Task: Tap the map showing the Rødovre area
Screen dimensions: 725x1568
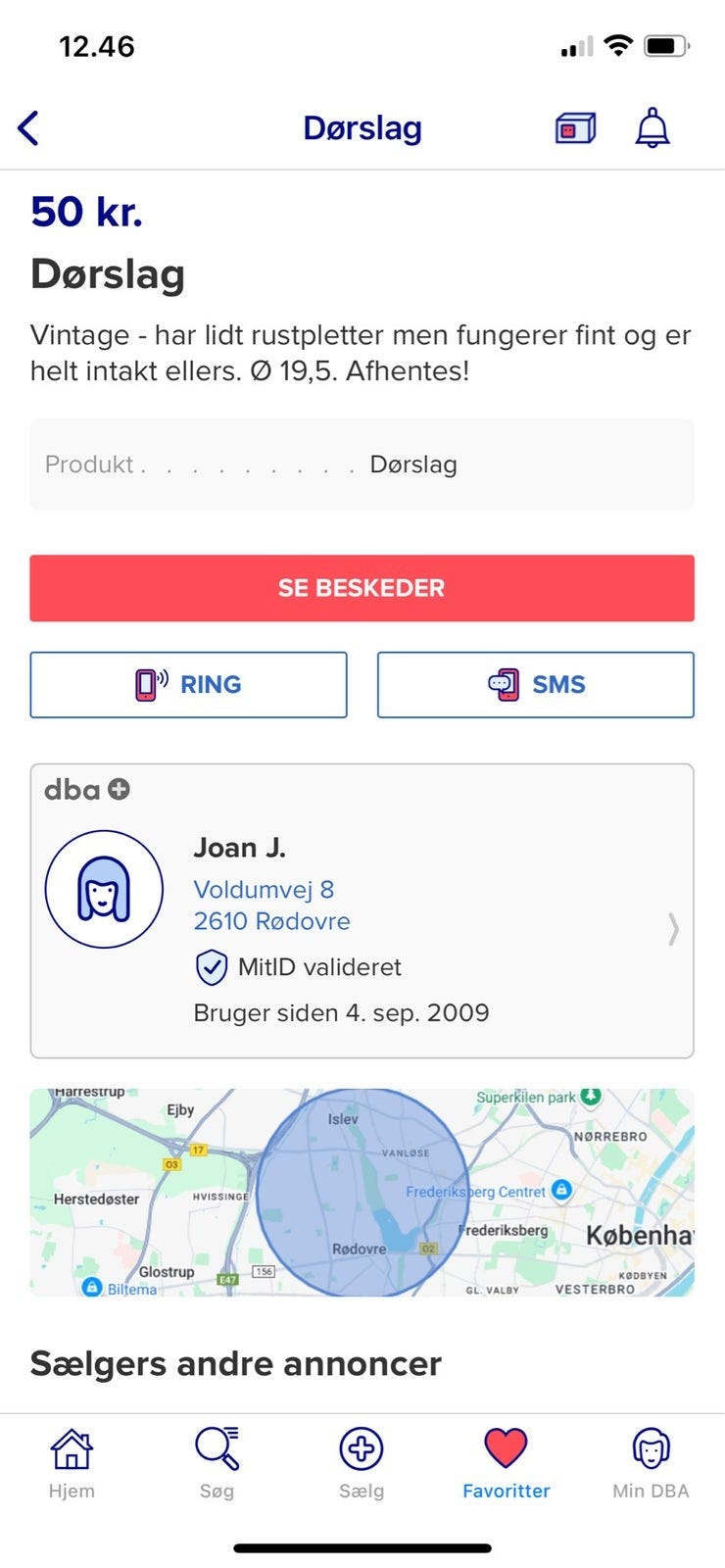Action: [x=362, y=1191]
